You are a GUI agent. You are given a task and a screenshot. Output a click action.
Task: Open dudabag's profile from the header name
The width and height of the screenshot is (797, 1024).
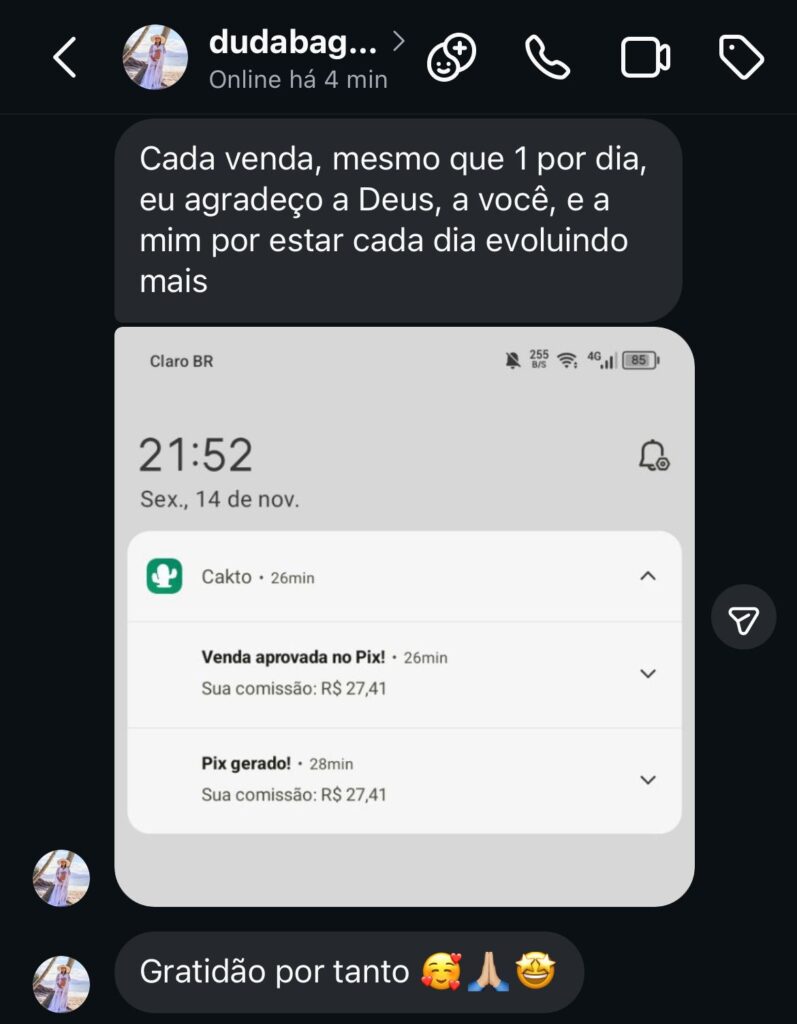coord(293,43)
